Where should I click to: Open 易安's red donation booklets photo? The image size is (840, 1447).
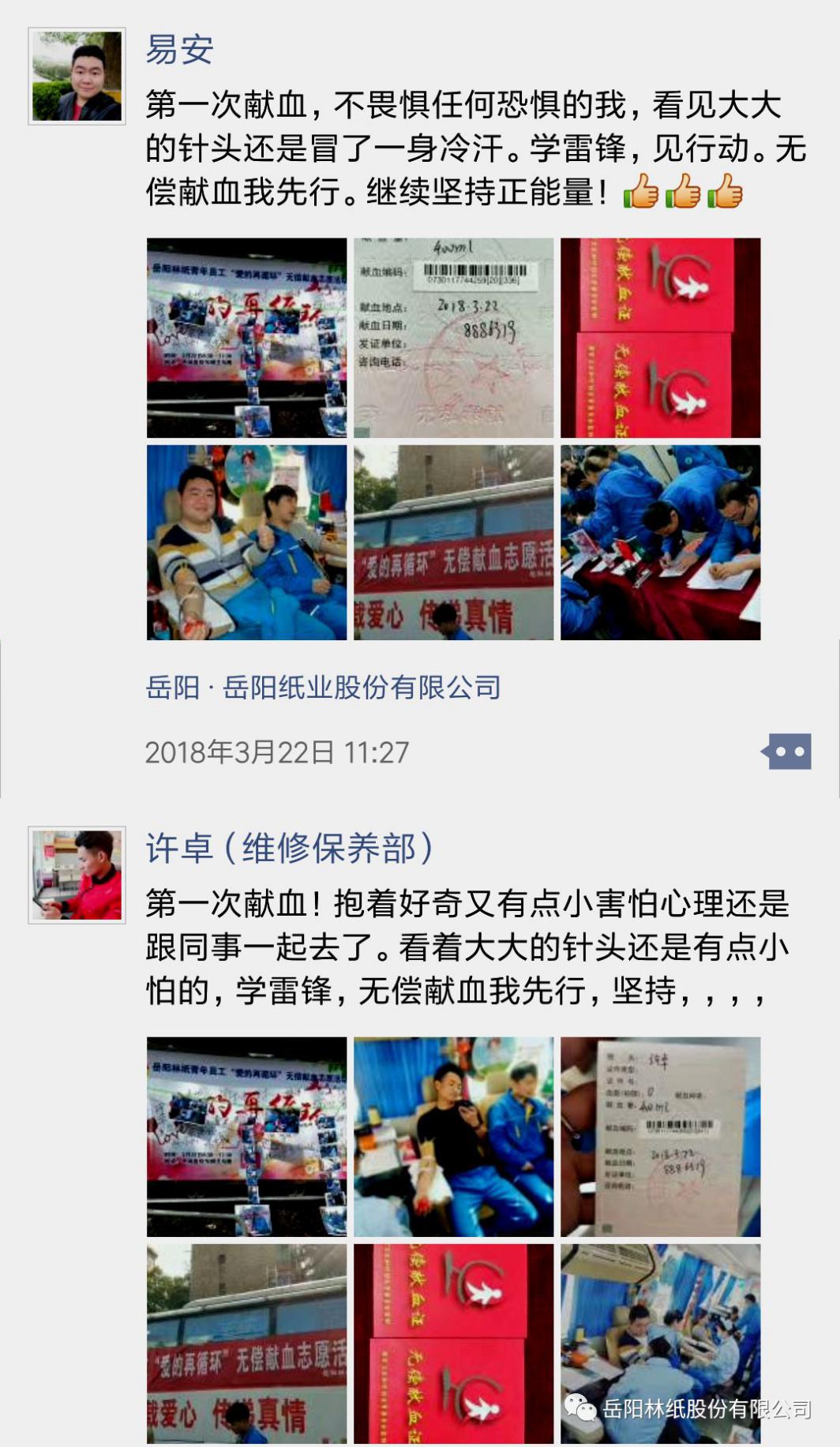[x=660, y=338]
